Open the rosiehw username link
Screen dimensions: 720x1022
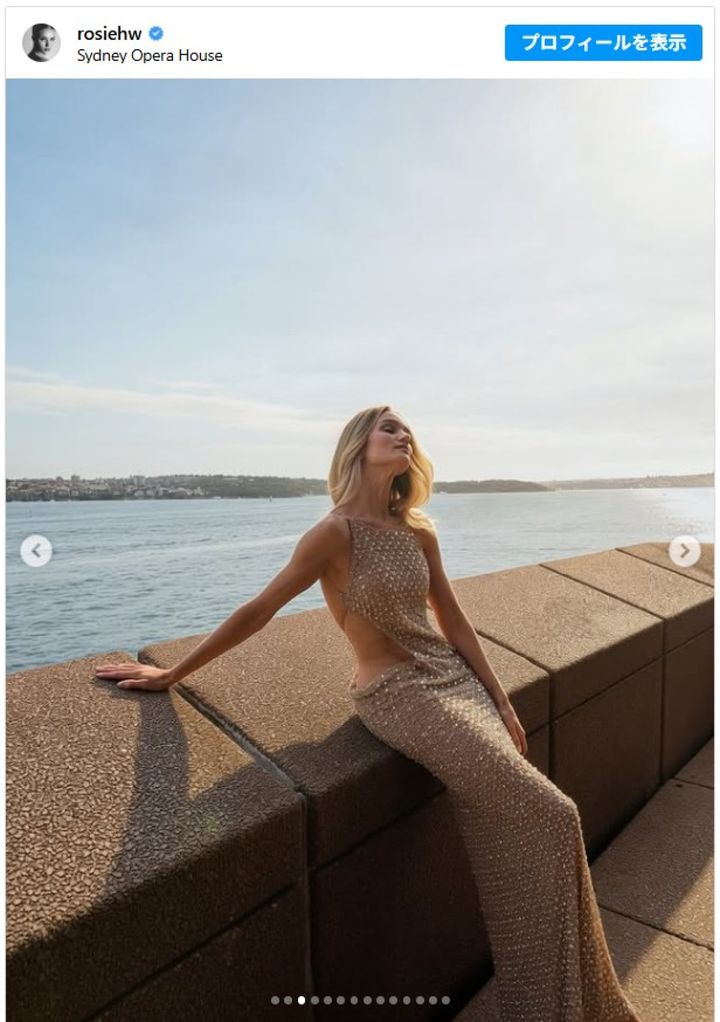point(108,33)
